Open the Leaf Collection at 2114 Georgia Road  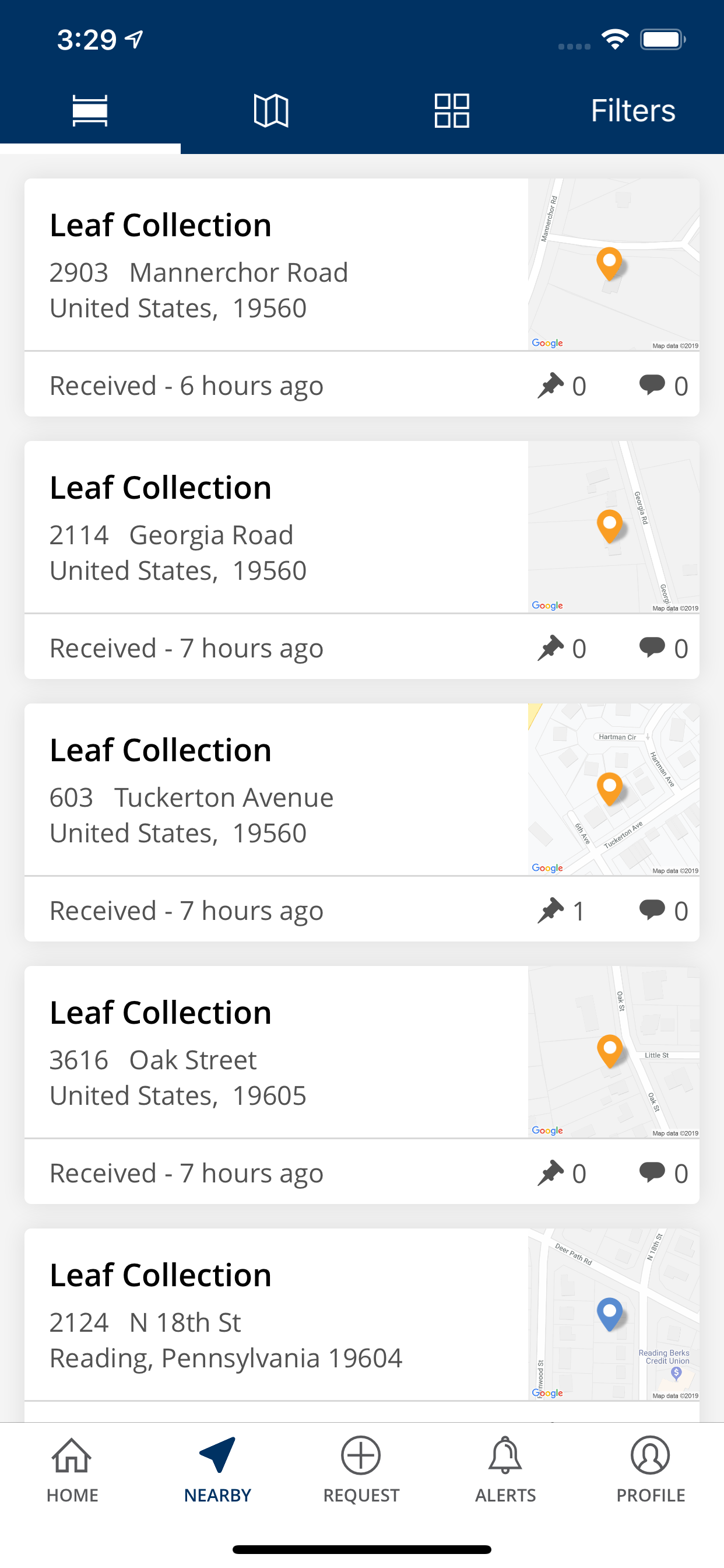(x=361, y=559)
